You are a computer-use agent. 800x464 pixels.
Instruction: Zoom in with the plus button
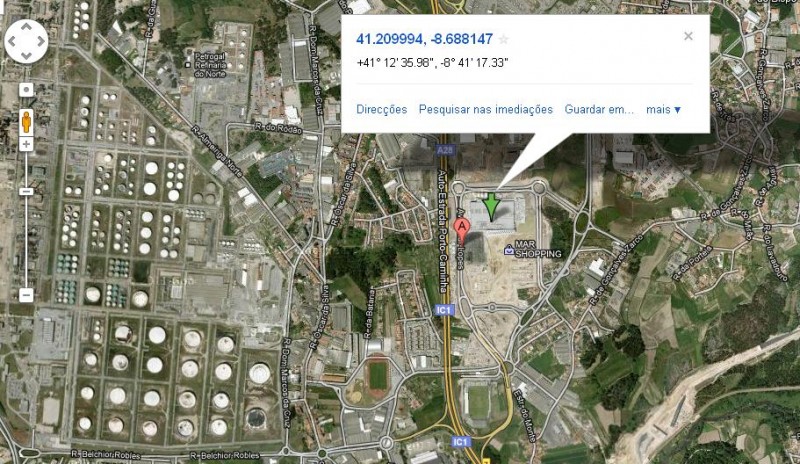click(27, 144)
